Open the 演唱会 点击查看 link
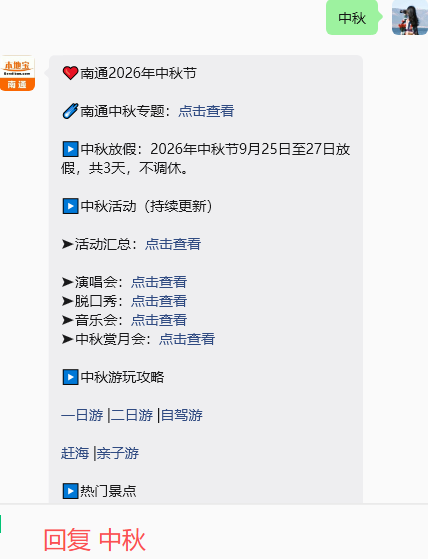 159,282
